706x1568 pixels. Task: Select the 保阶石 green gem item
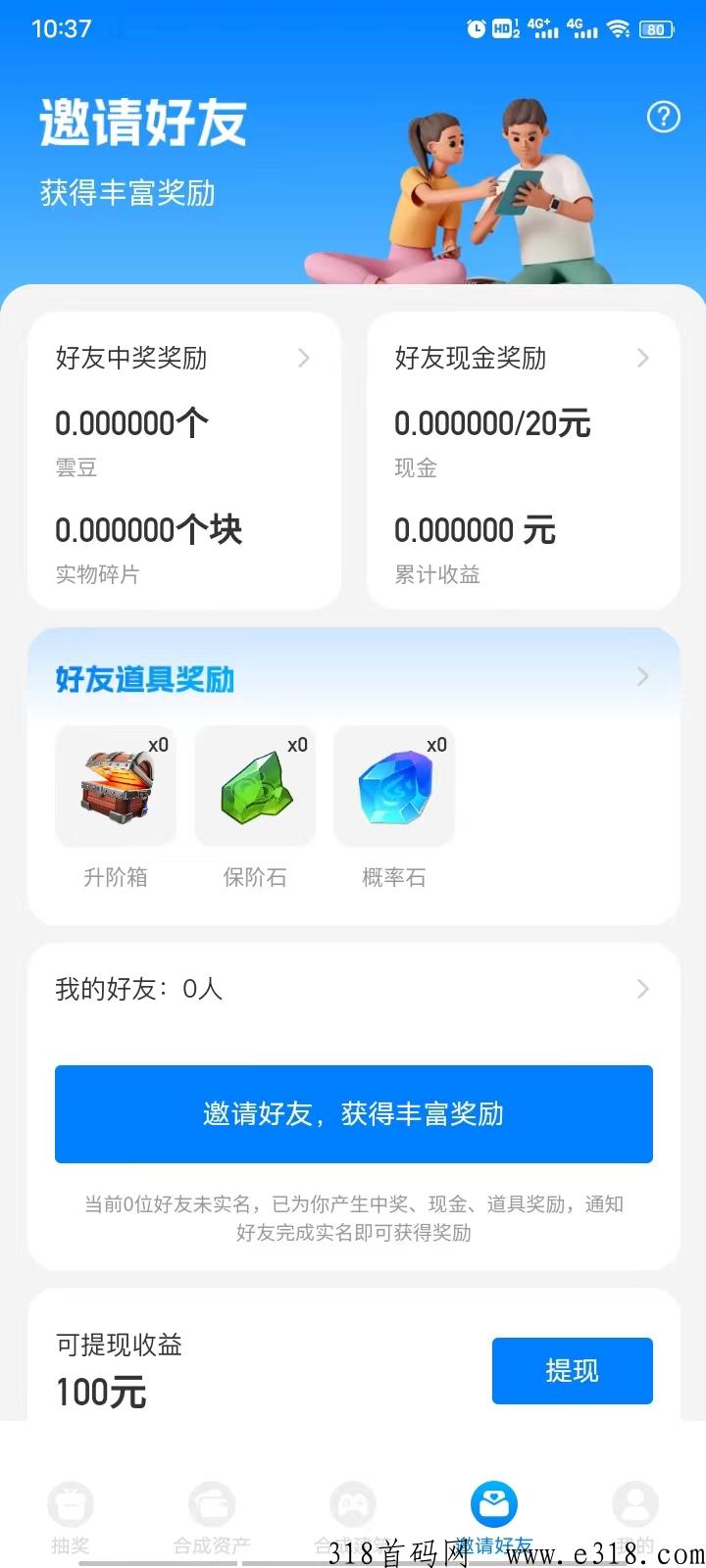pos(254,785)
